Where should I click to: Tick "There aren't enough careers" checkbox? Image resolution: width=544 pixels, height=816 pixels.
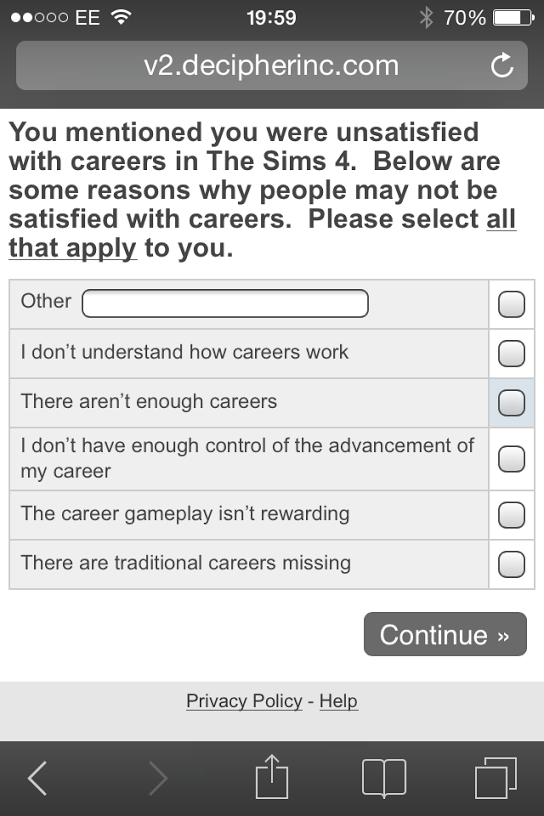coord(511,403)
